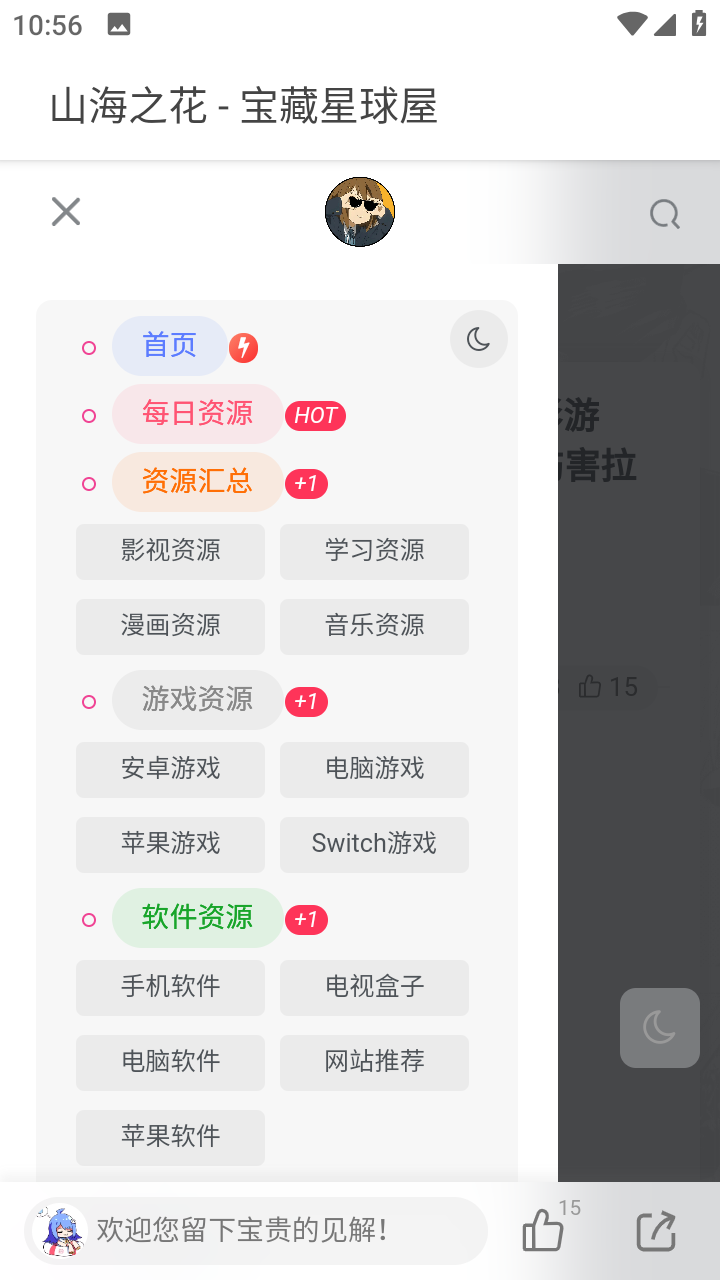Open 软件资源 section
Screen dimensions: 720x1280
(197, 918)
